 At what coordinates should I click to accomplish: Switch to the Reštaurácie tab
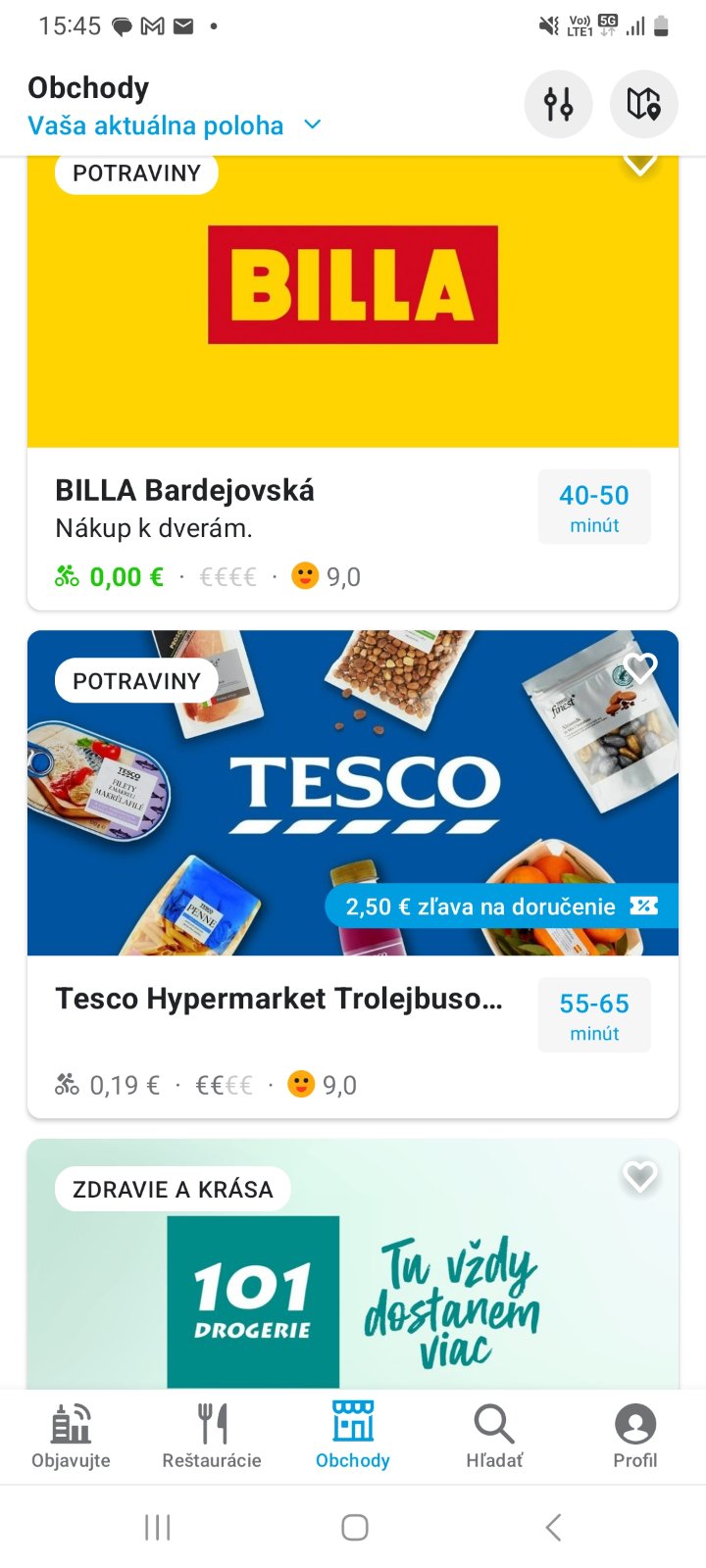(212, 1436)
